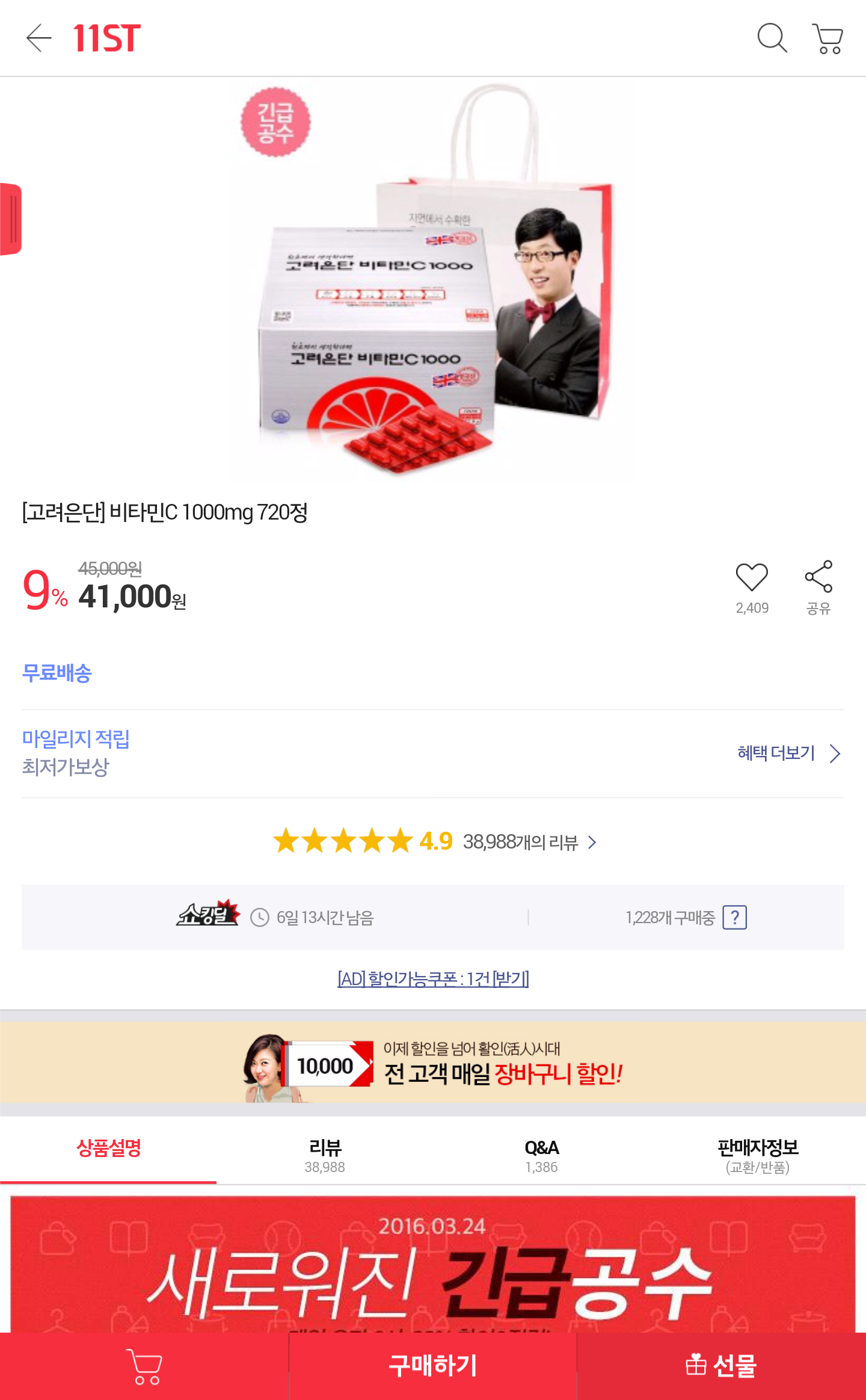Add to cart with bottom cart button
This screenshot has height=1400, width=866.
pos(144,1366)
